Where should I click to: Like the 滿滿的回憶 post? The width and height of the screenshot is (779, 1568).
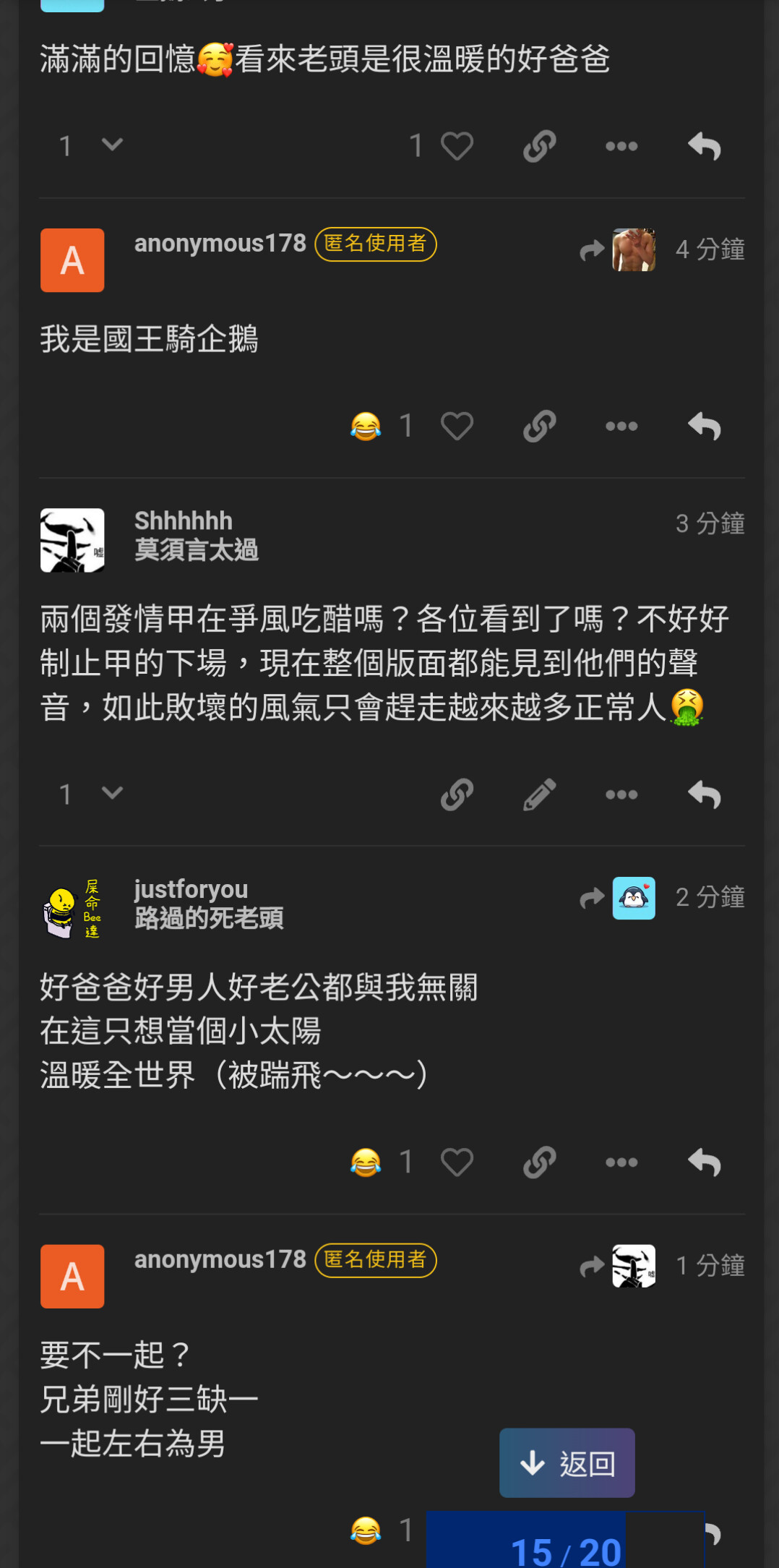tap(456, 146)
